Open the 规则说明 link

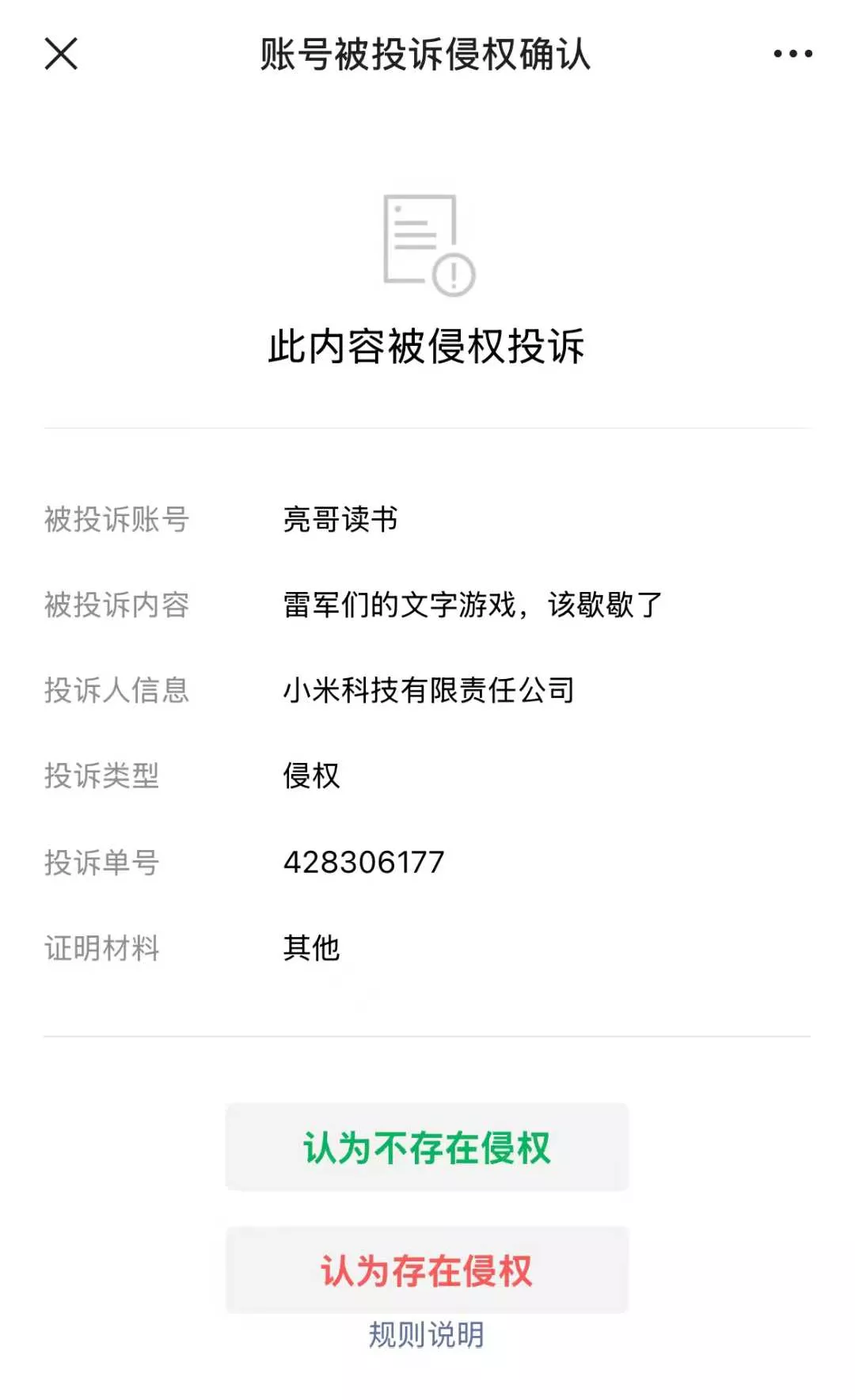click(426, 1335)
